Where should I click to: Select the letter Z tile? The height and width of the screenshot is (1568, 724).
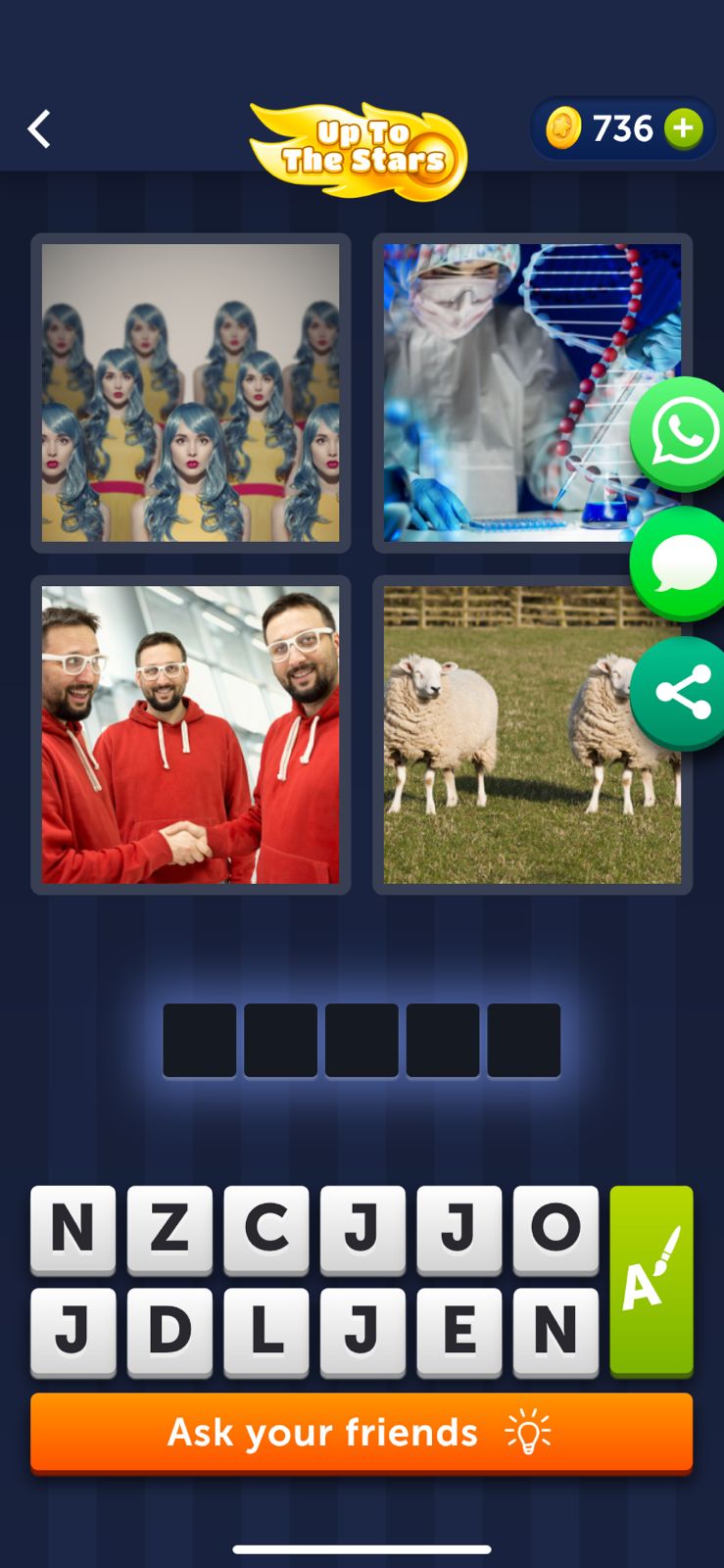coord(169,1231)
